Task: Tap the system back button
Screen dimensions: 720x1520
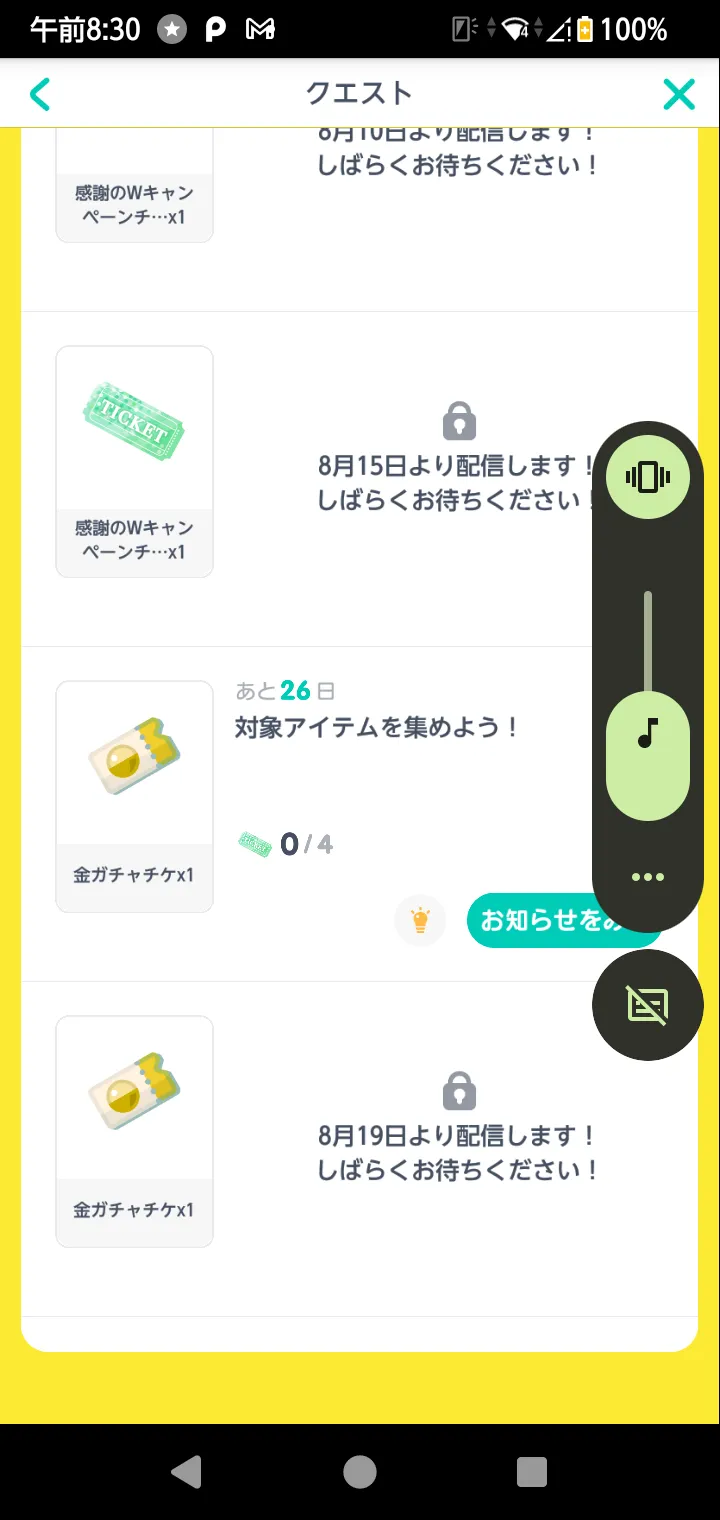Action: pyautogui.click(x=187, y=1472)
